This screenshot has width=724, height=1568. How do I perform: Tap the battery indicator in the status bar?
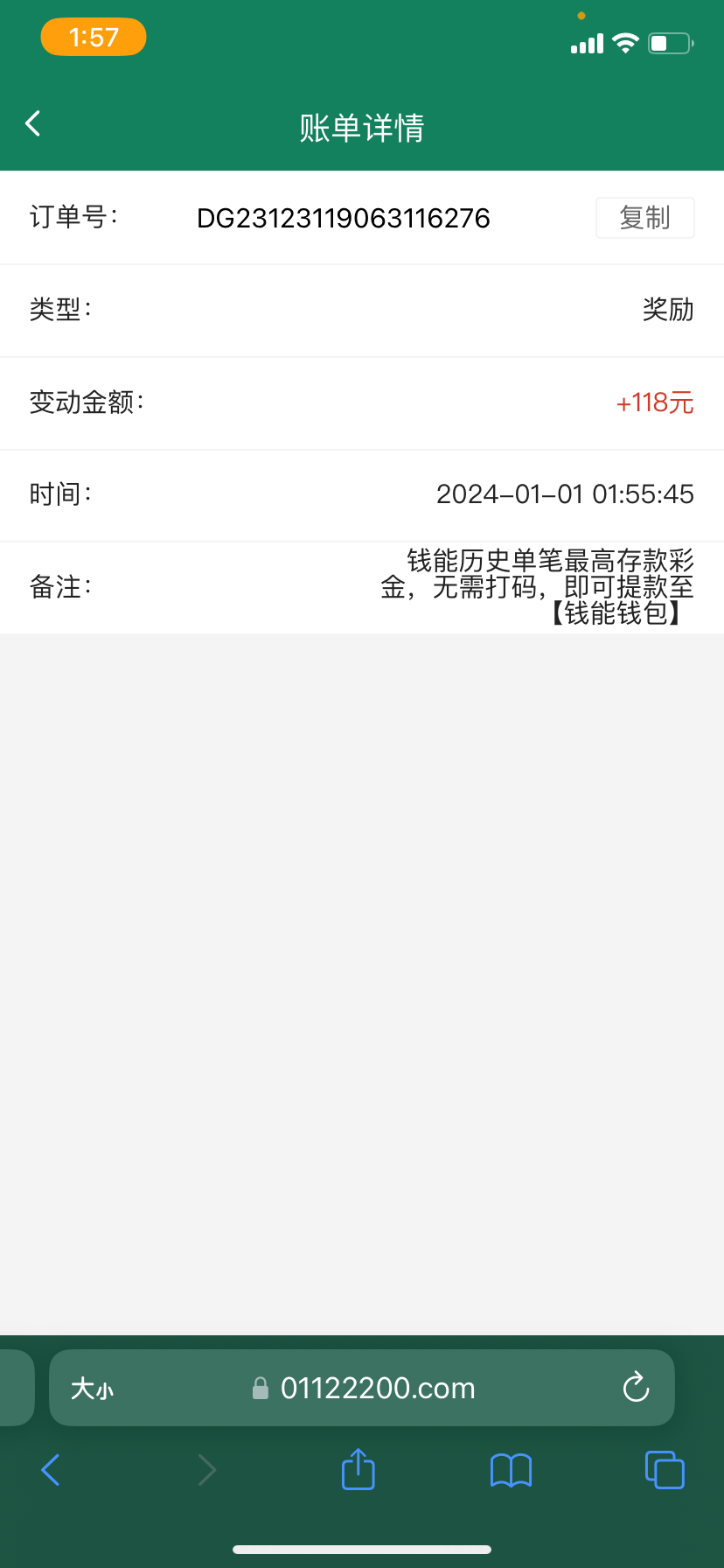coord(670,43)
